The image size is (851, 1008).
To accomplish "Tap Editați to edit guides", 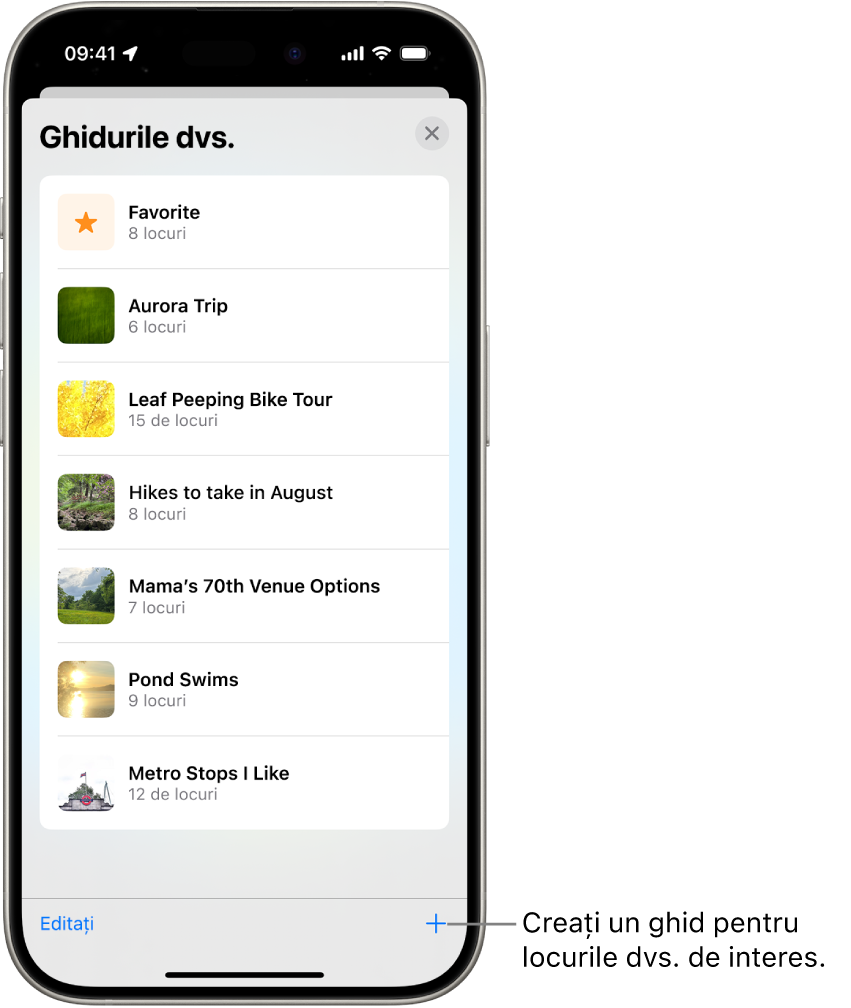I will tap(67, 924).
